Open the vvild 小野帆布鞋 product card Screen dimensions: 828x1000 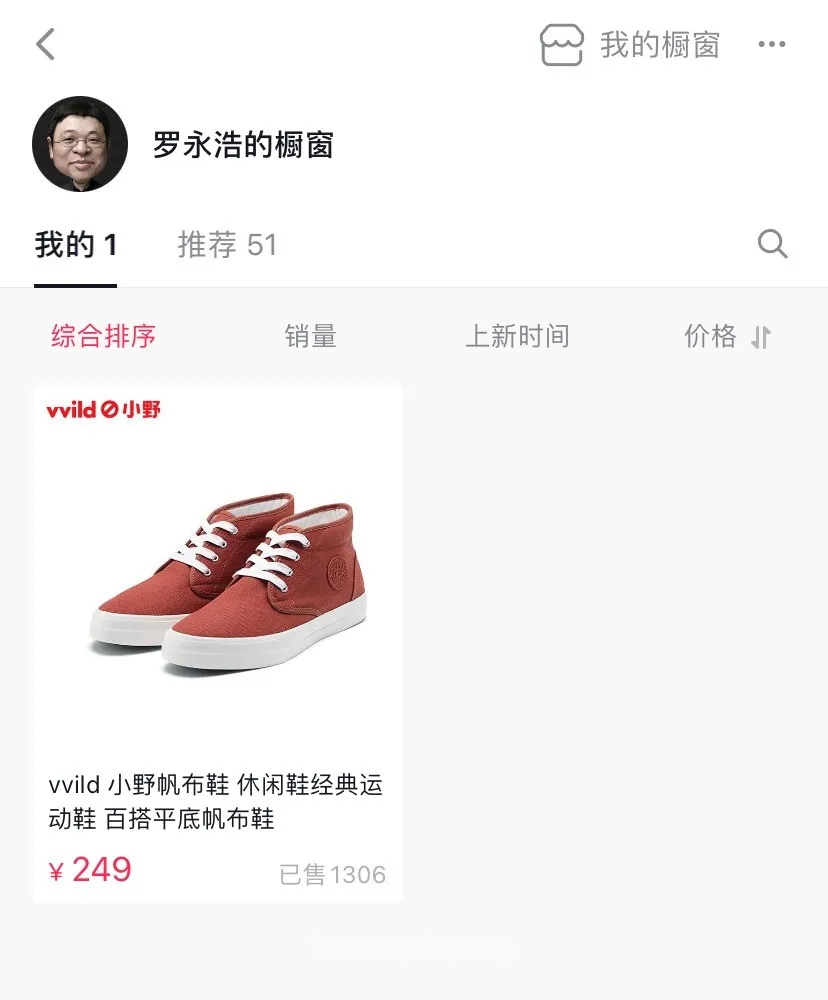click(x=217, y=640)
